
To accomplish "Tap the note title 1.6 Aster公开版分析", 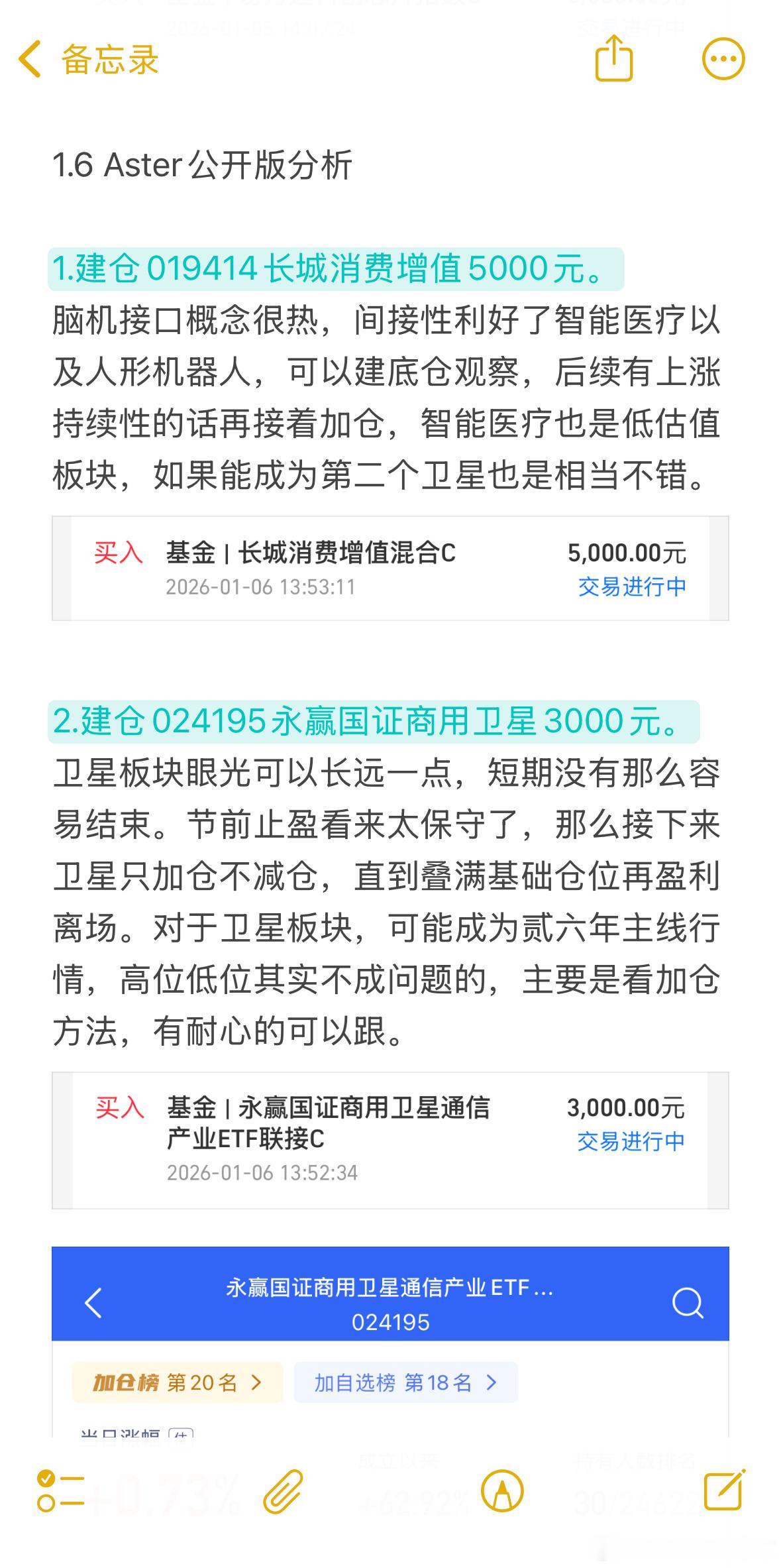I will [202, 166].
